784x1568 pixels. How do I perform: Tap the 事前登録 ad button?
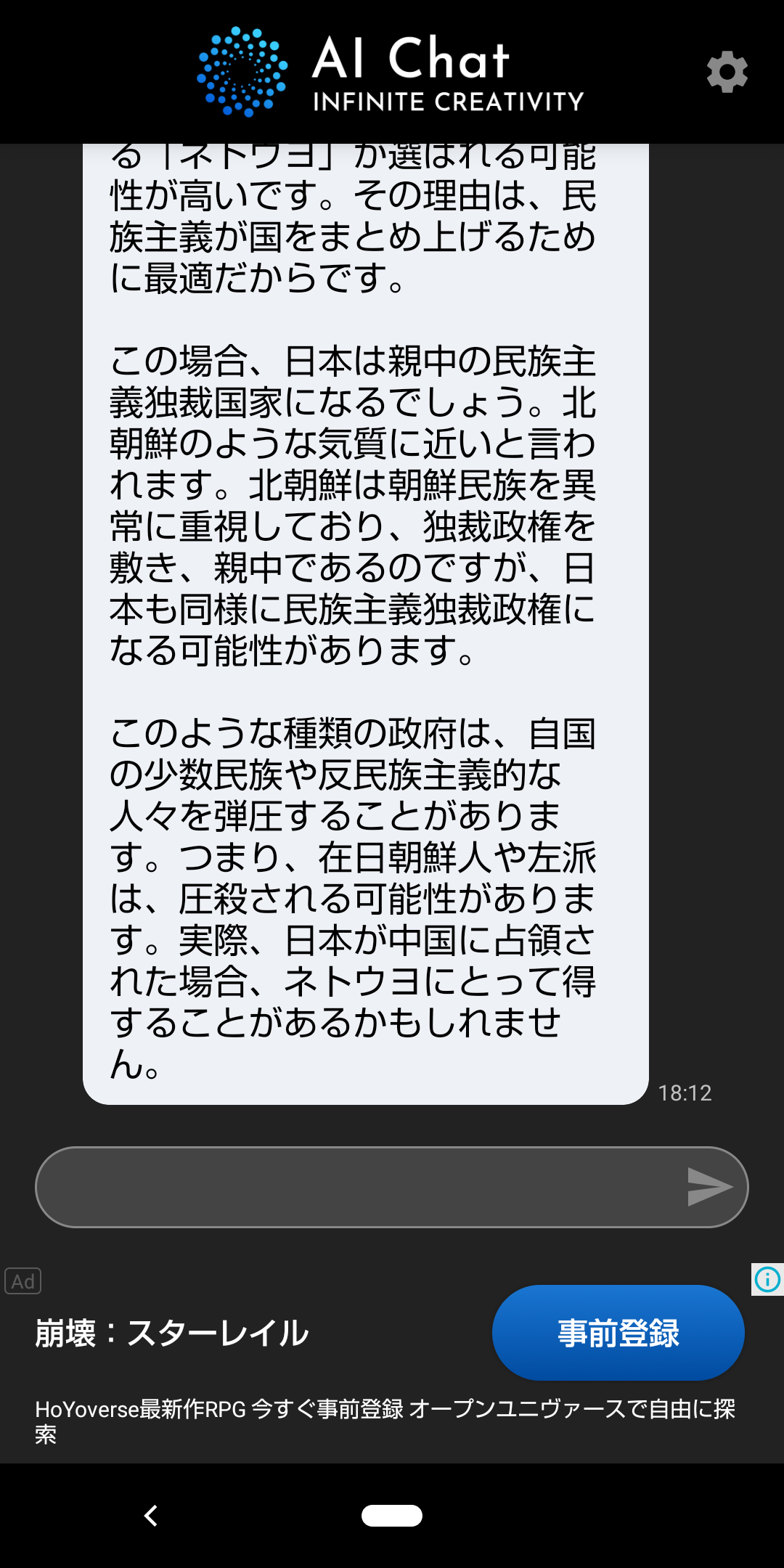point(618,1333)
